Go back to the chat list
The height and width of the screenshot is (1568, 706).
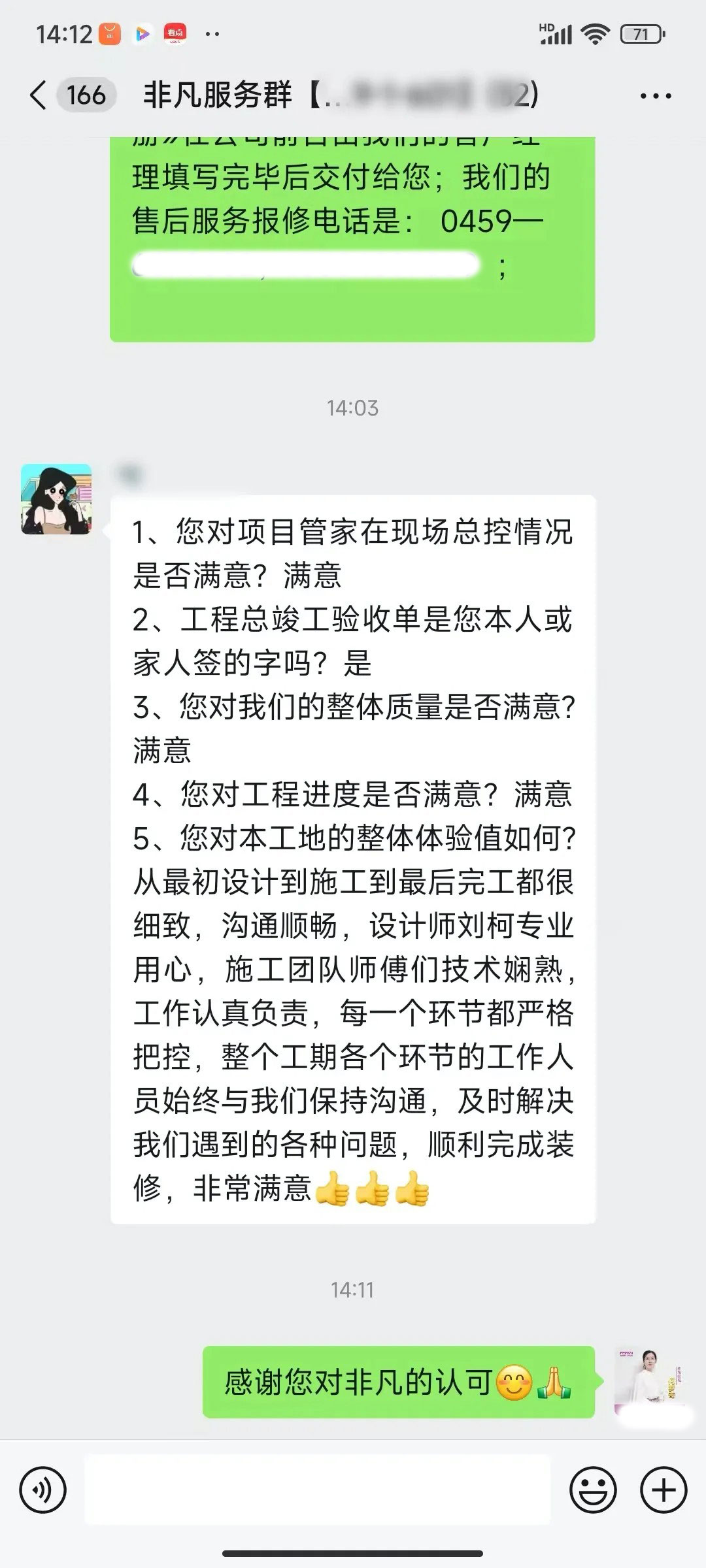[39, 95]
